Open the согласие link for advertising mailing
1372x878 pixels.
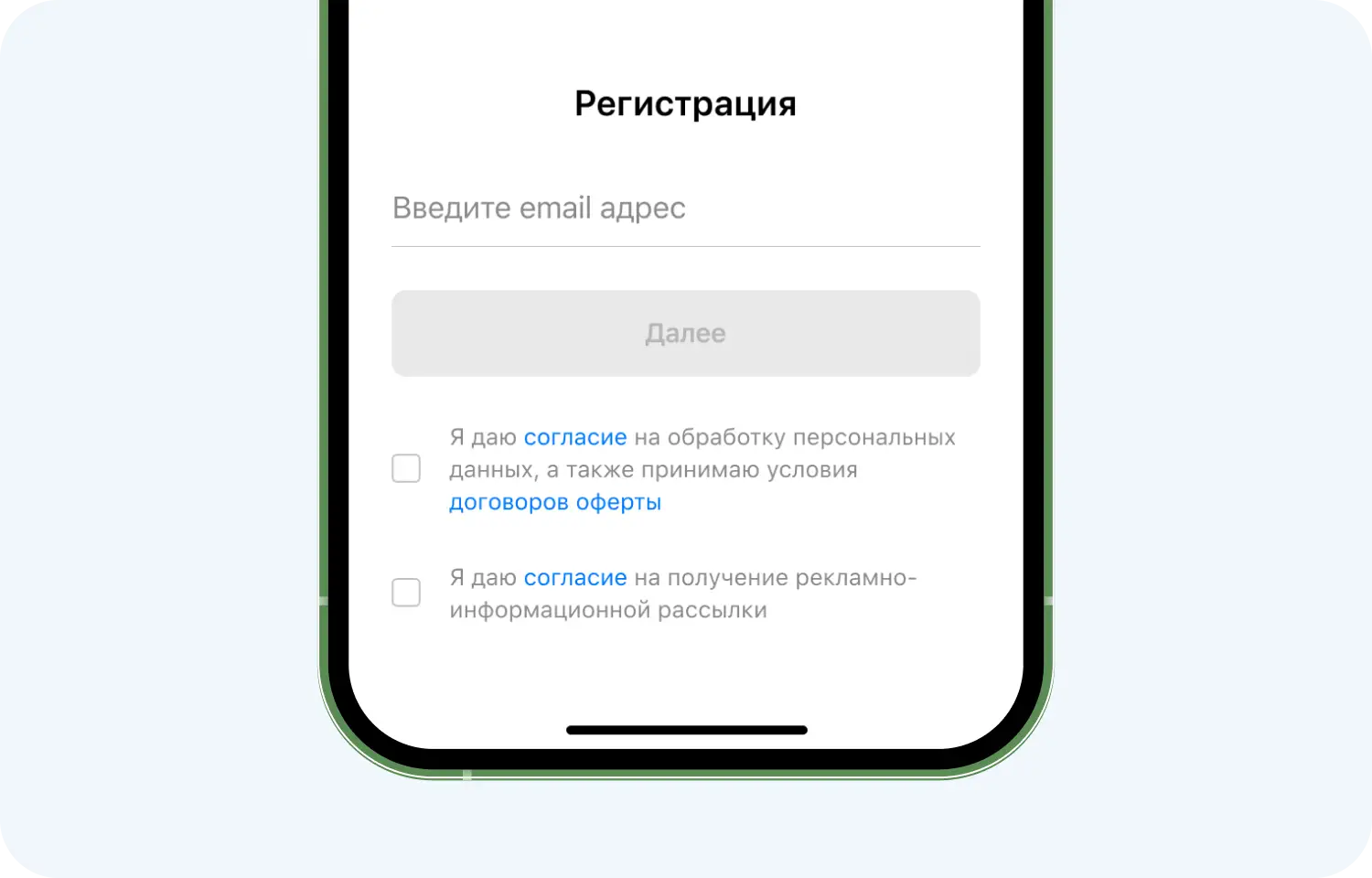point(574,578)
